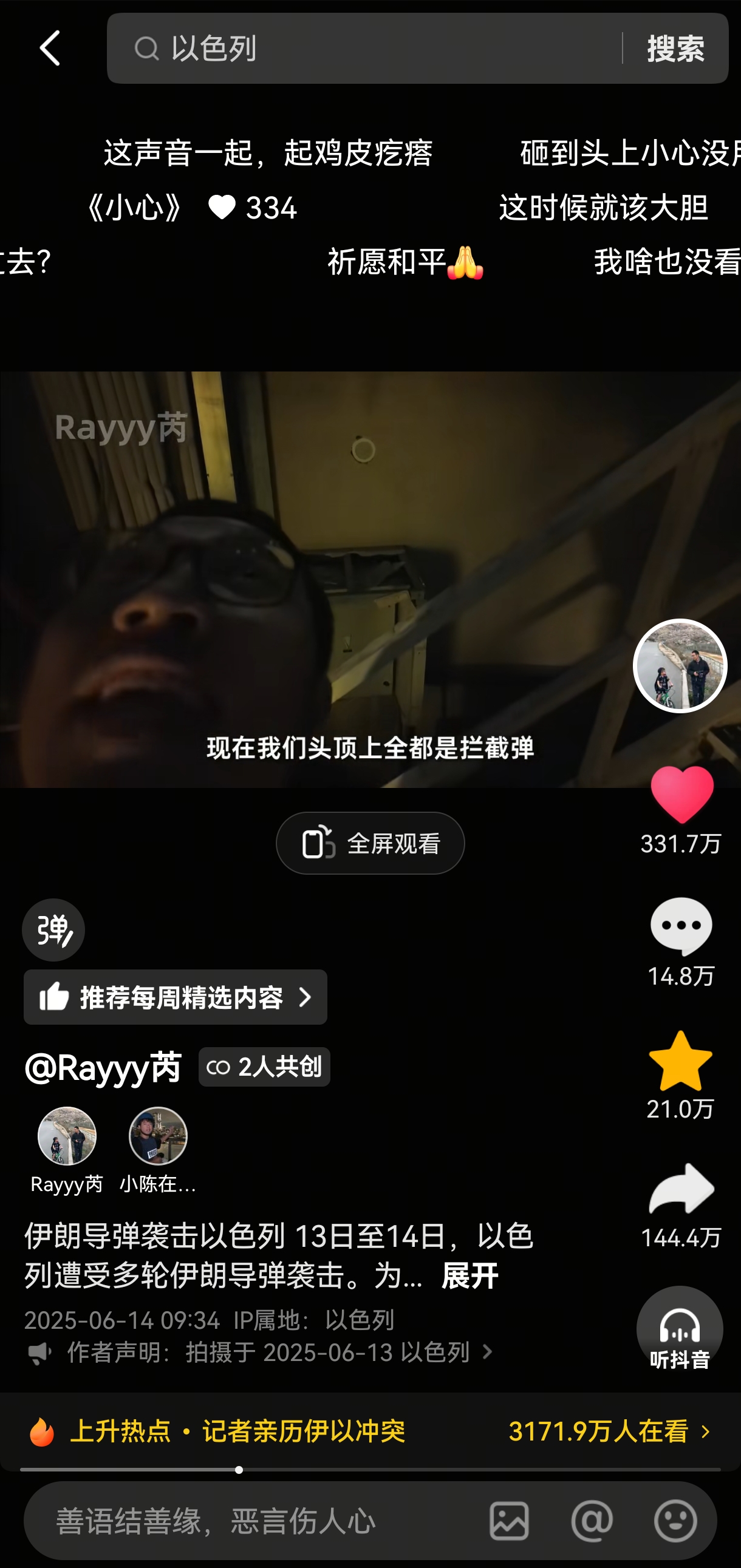Tap the 搜索 button
The width and height of the screenshot is (741, 1568).
coord(675,48)
